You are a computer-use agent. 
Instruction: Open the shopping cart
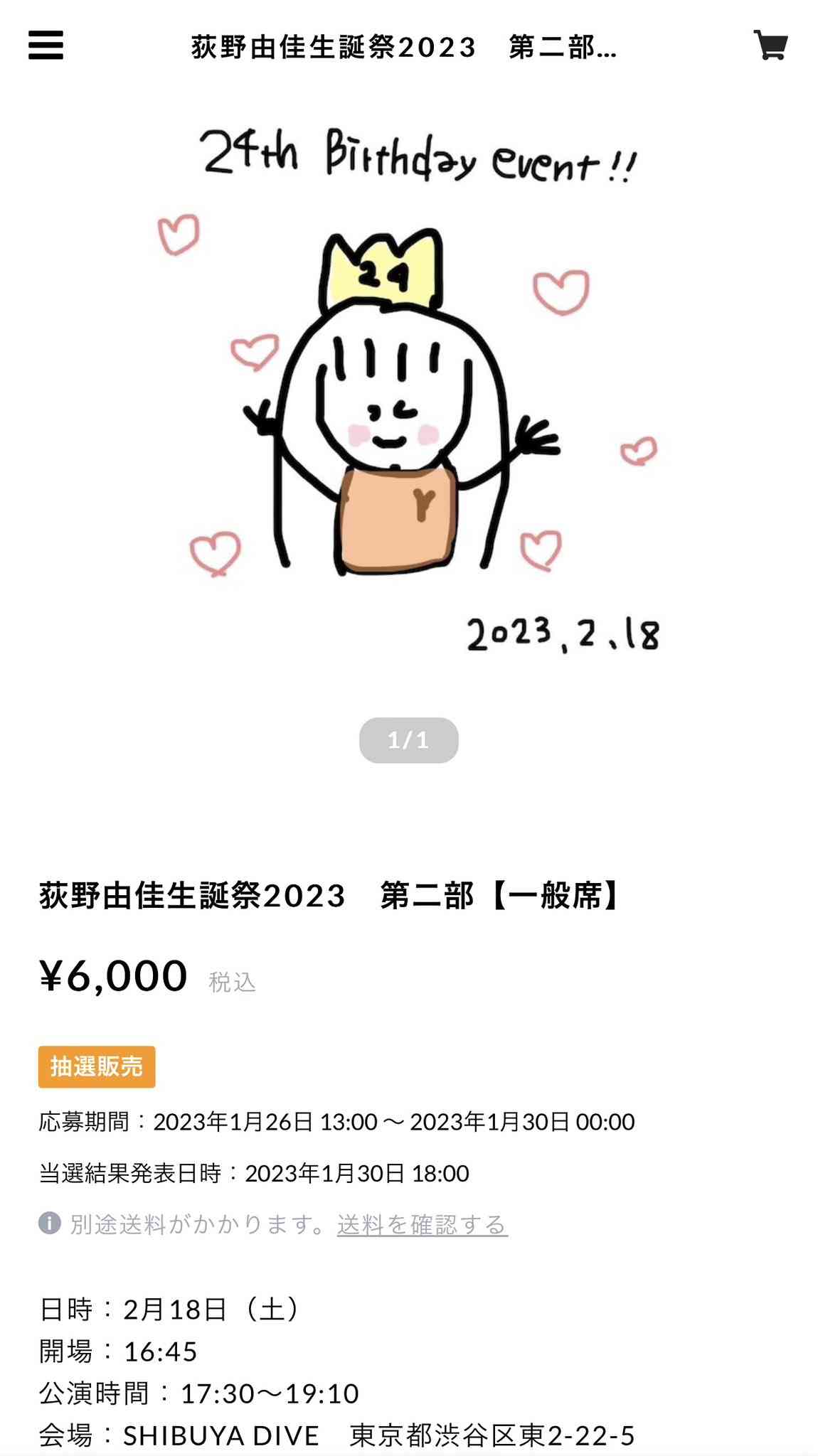[770, 45]
